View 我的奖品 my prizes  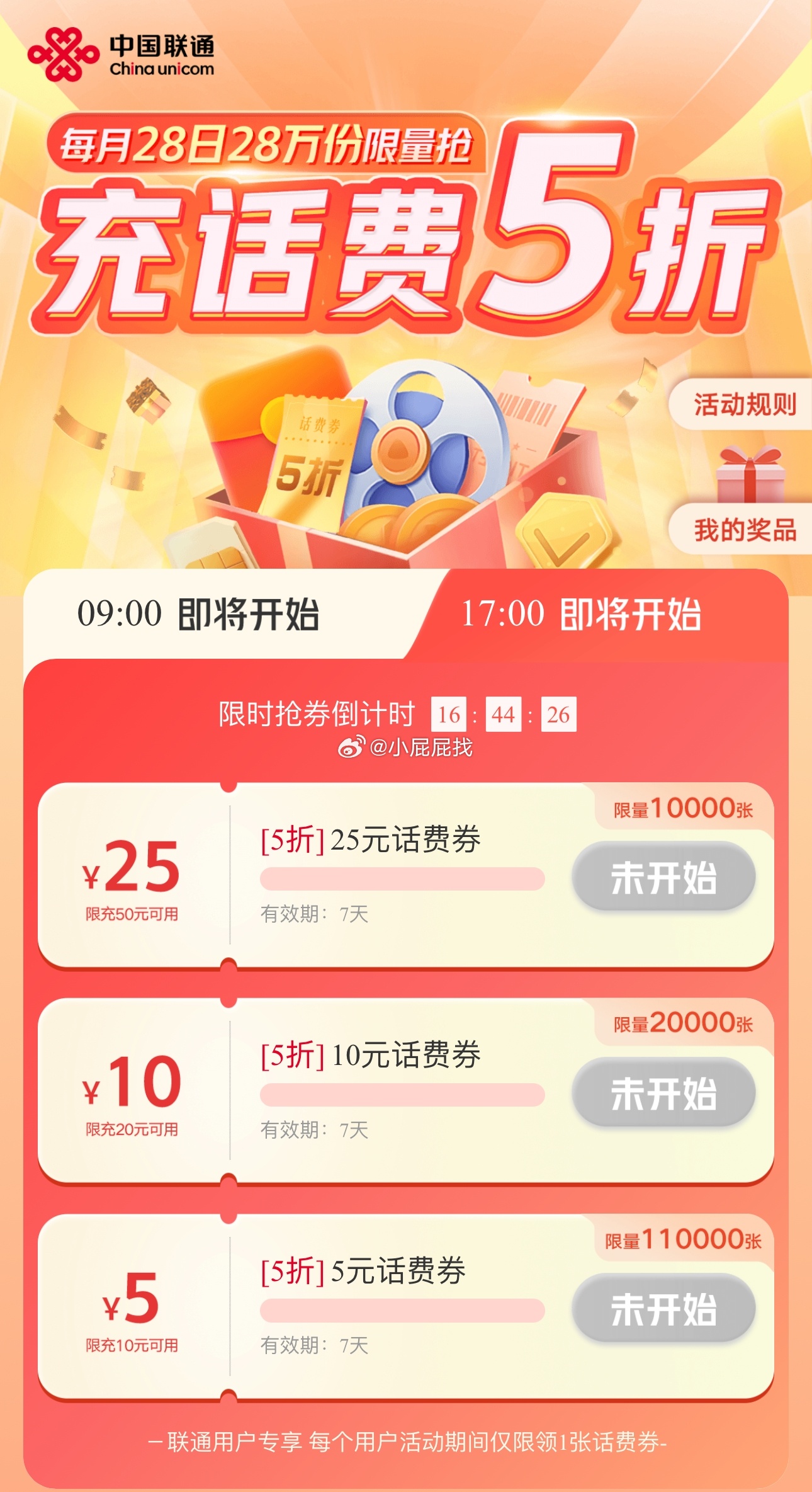pyautogui.click(x=744, y=530)
